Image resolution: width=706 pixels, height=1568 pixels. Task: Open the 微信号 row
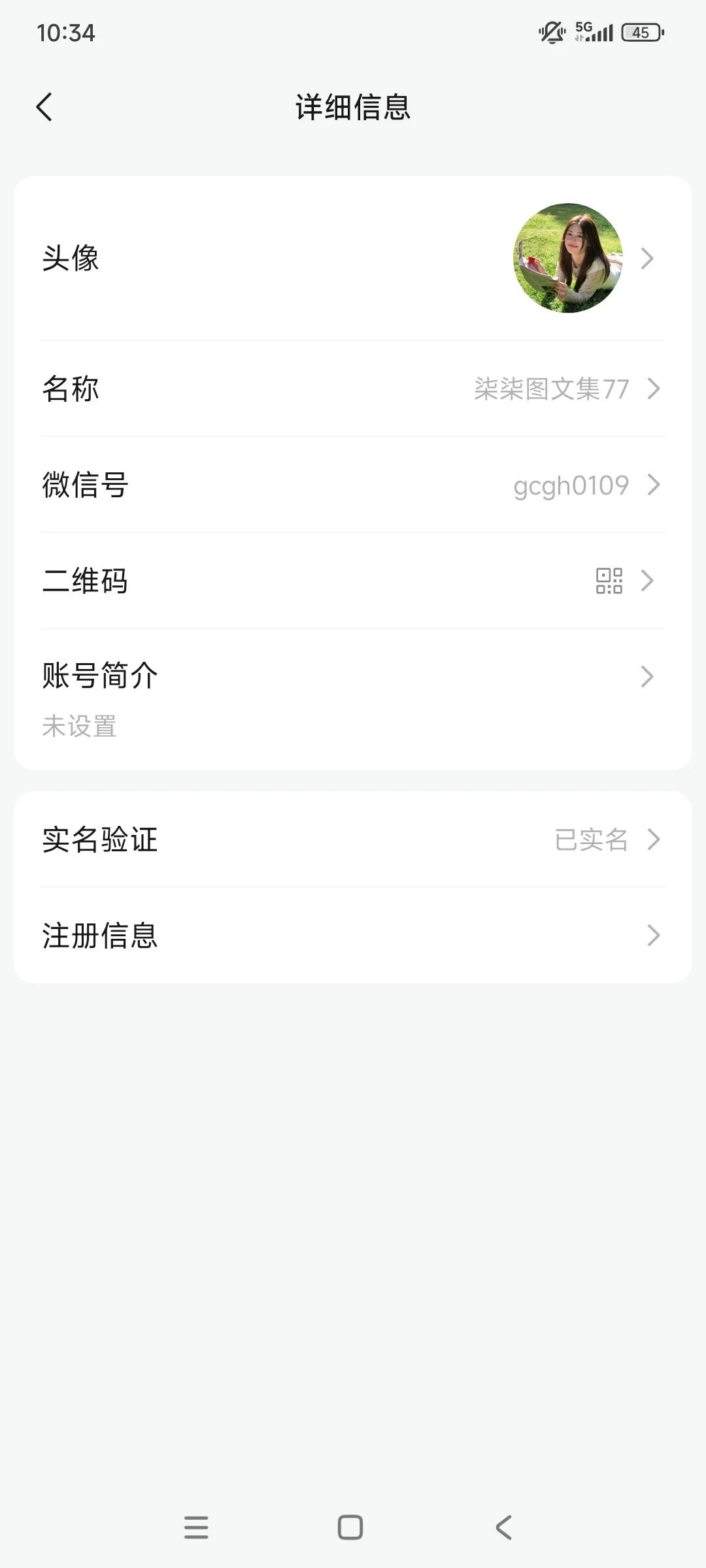pyautogui.click(x=353, y=485)
